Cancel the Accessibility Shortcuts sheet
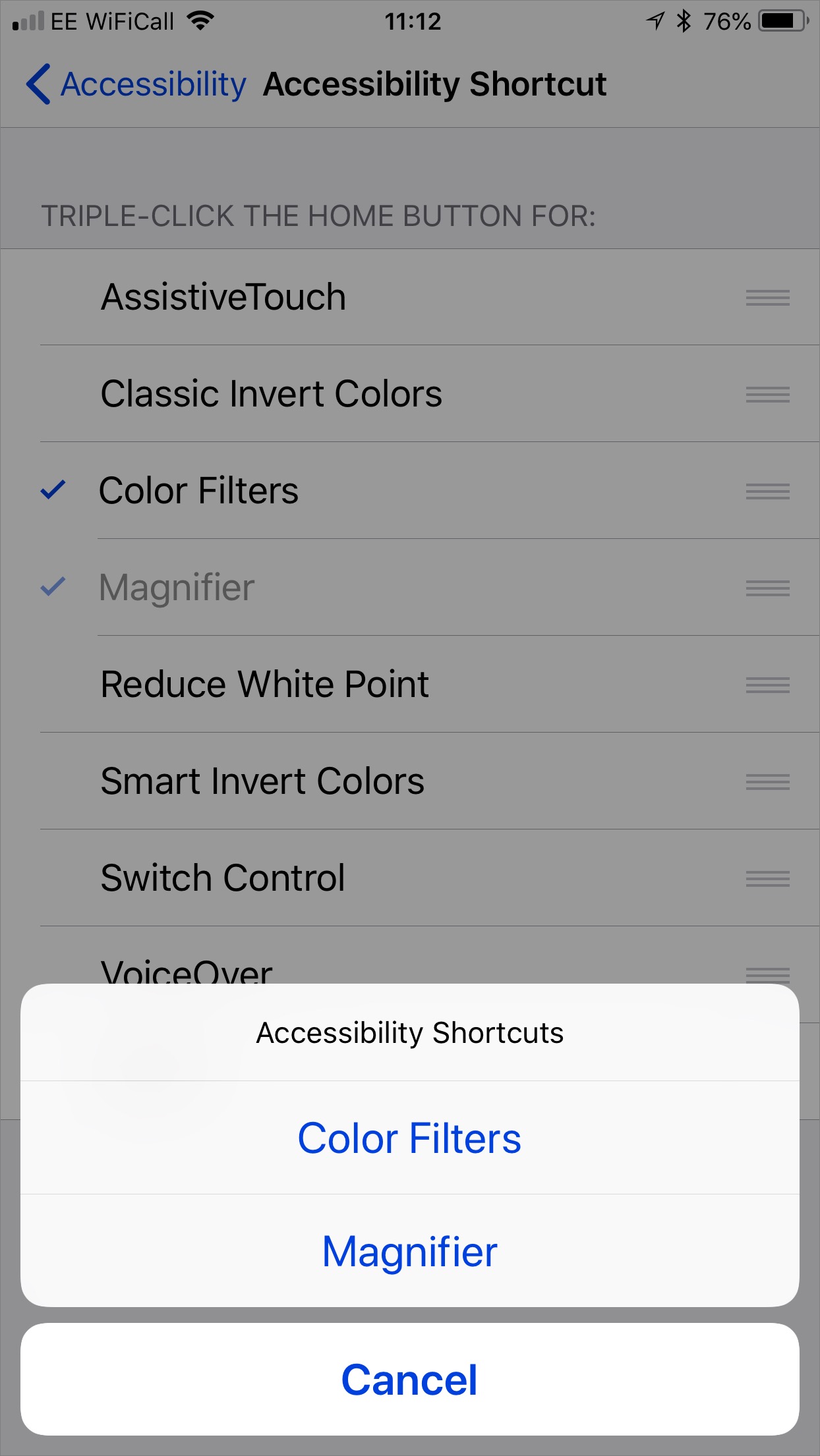Viewport: 820px width, 1456px height. tap(409, 1380)
